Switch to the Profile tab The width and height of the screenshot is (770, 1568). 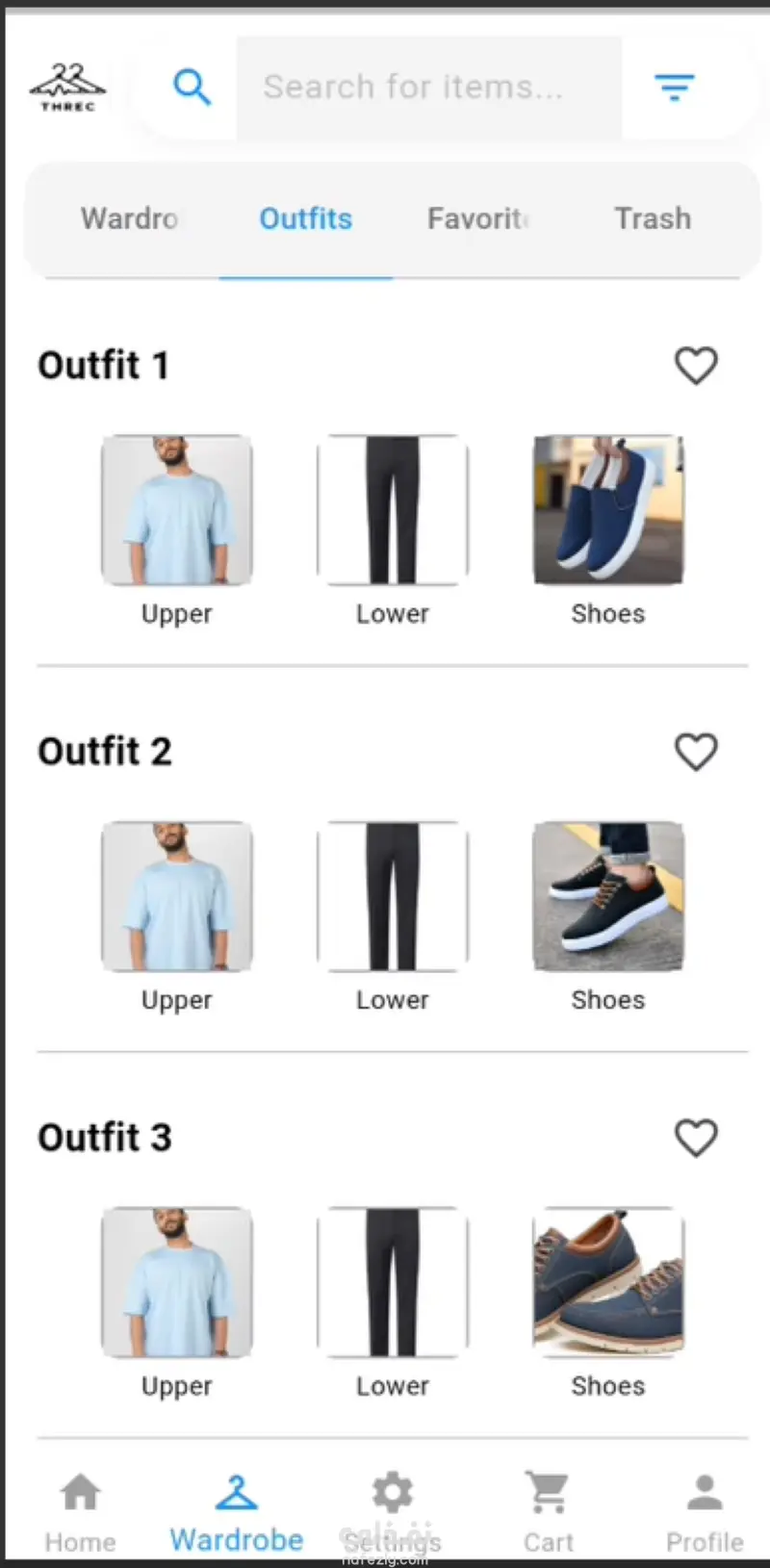coord(705,1511)
